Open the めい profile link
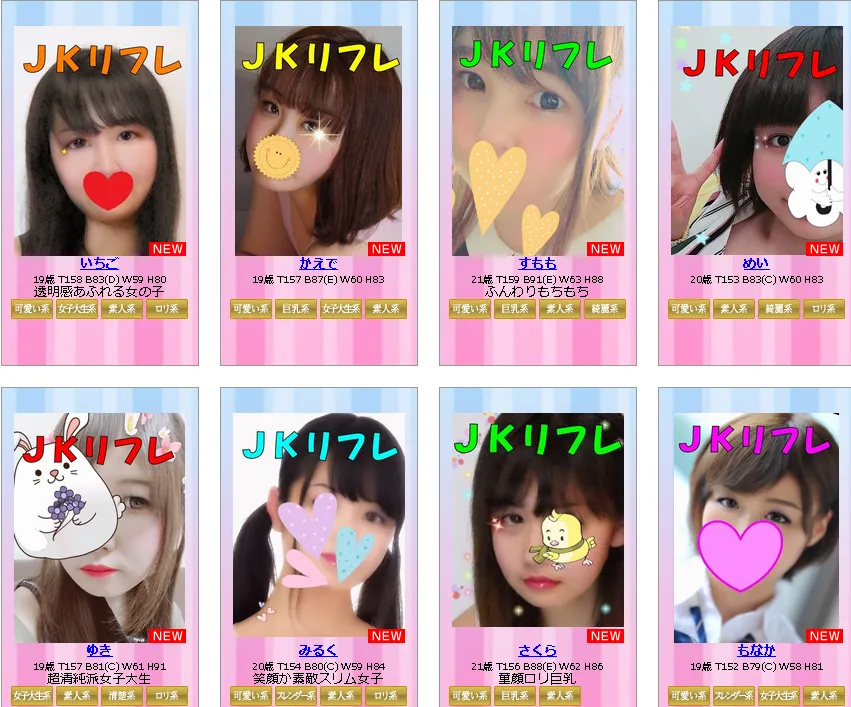Image resolution: width=851 pixels, height=707 pixels. [x=756, y=263]
